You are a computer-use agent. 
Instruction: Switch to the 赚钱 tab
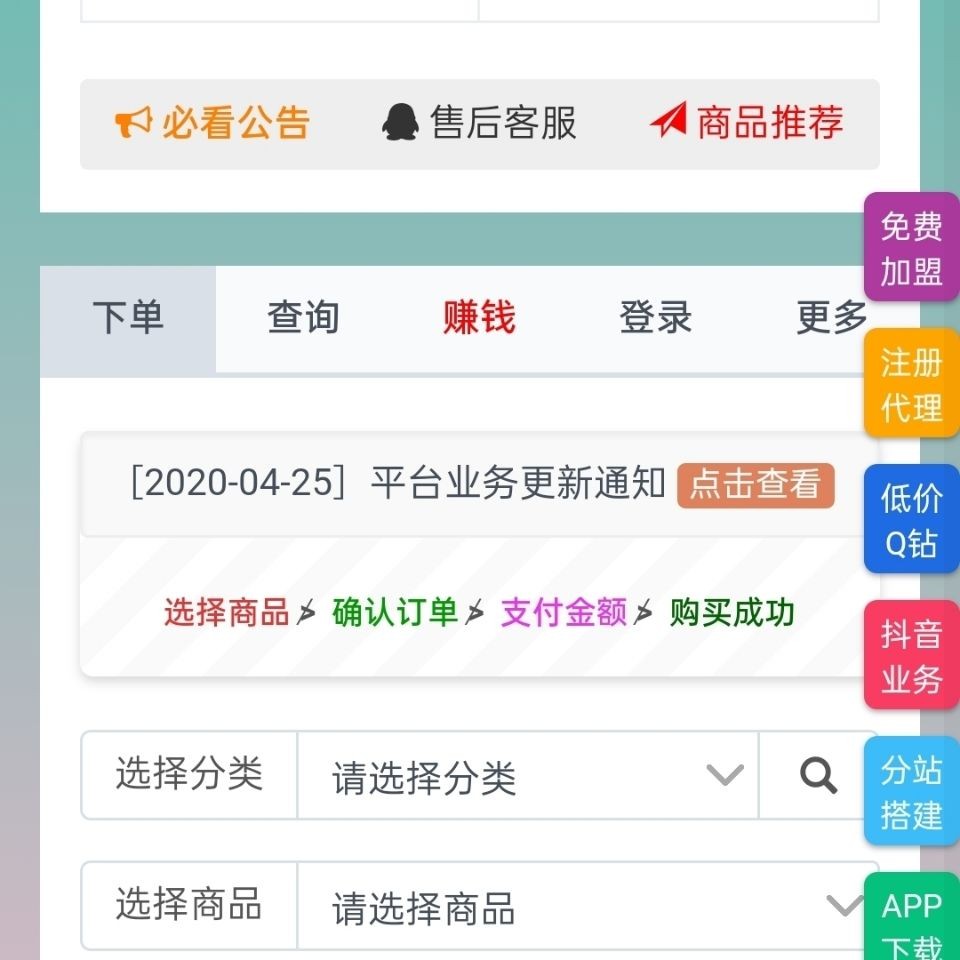[479, 318]
